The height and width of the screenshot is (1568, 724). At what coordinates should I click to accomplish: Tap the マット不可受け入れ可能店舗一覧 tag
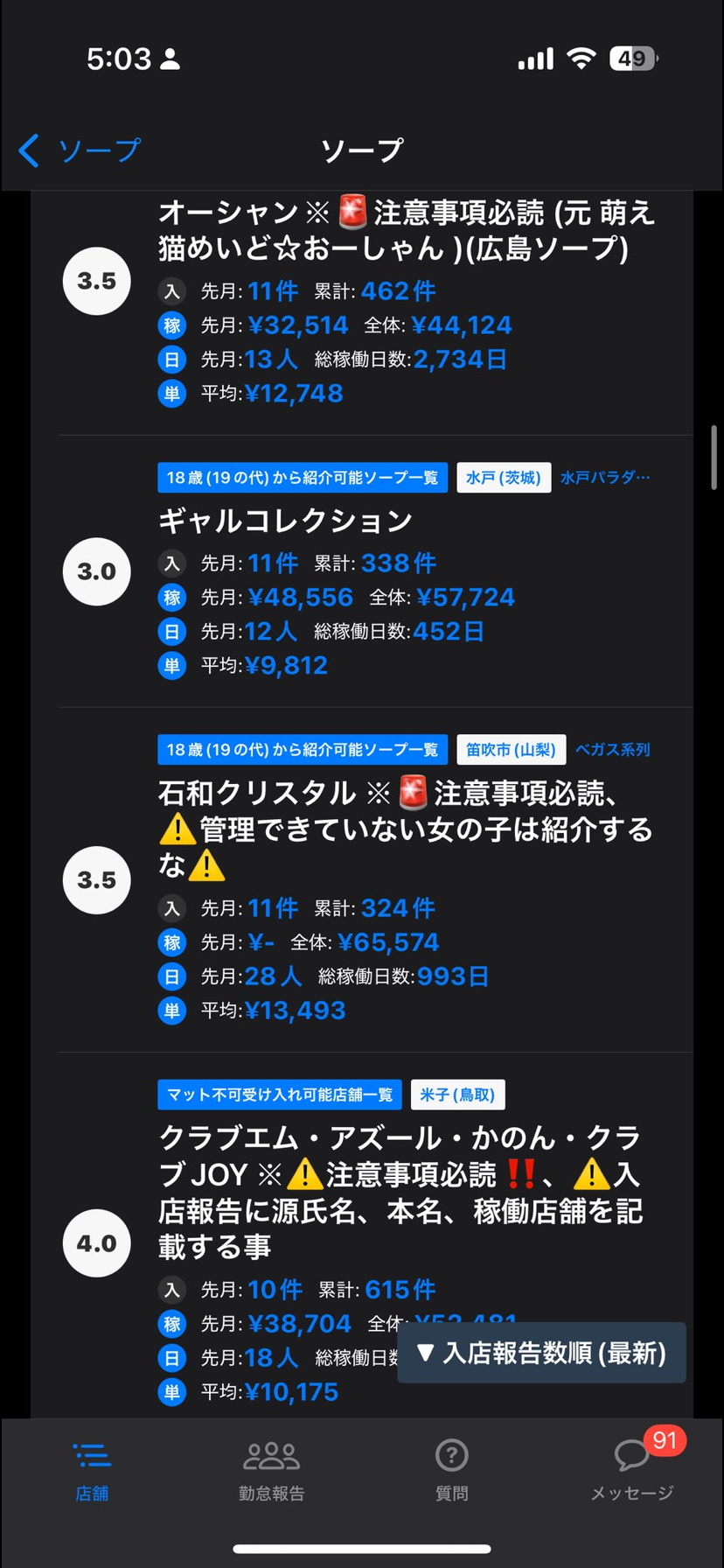pyautogui.click(x=280, y=1095)
